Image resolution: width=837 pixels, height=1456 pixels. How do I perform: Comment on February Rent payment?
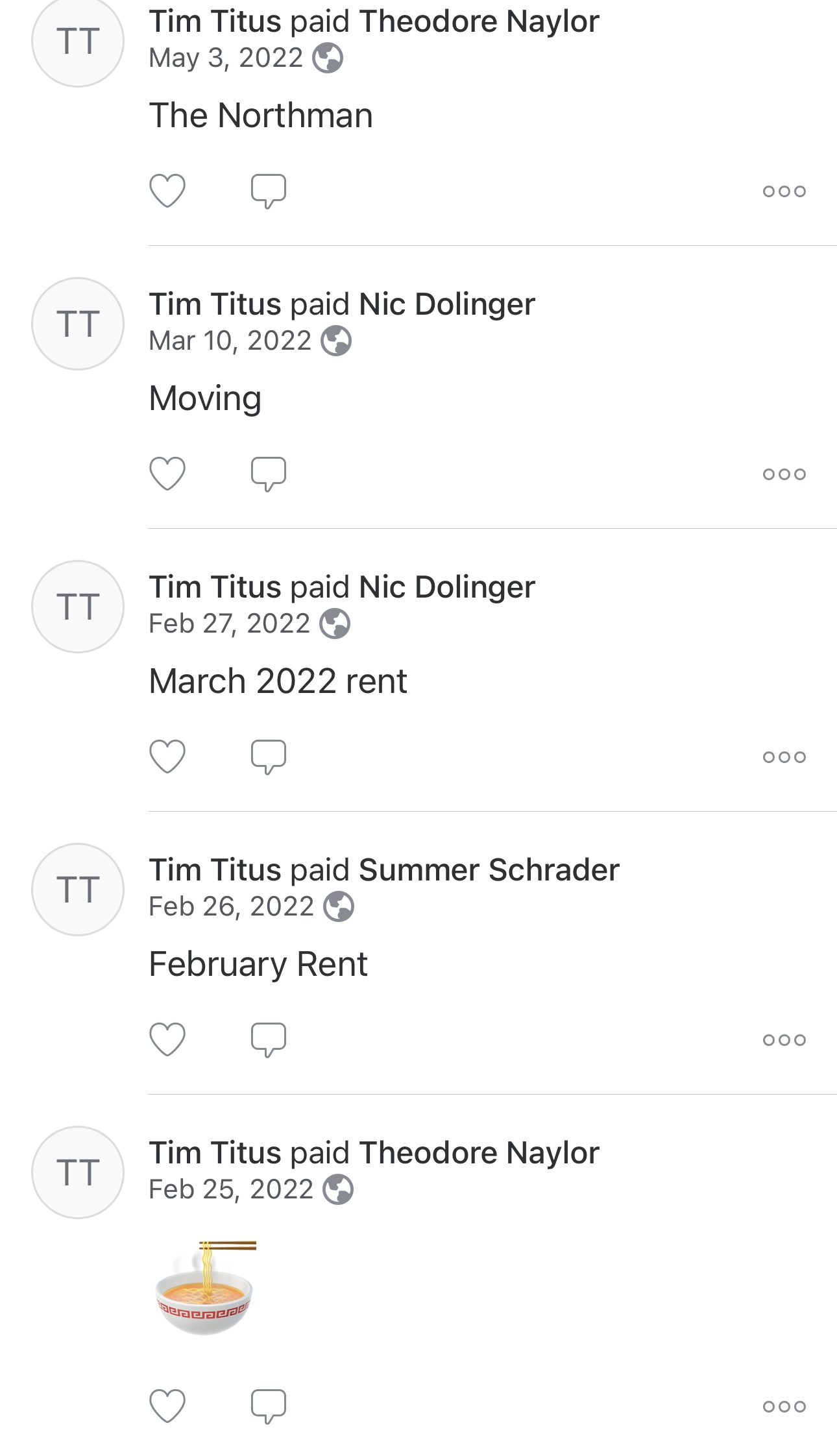(269, 1040)
